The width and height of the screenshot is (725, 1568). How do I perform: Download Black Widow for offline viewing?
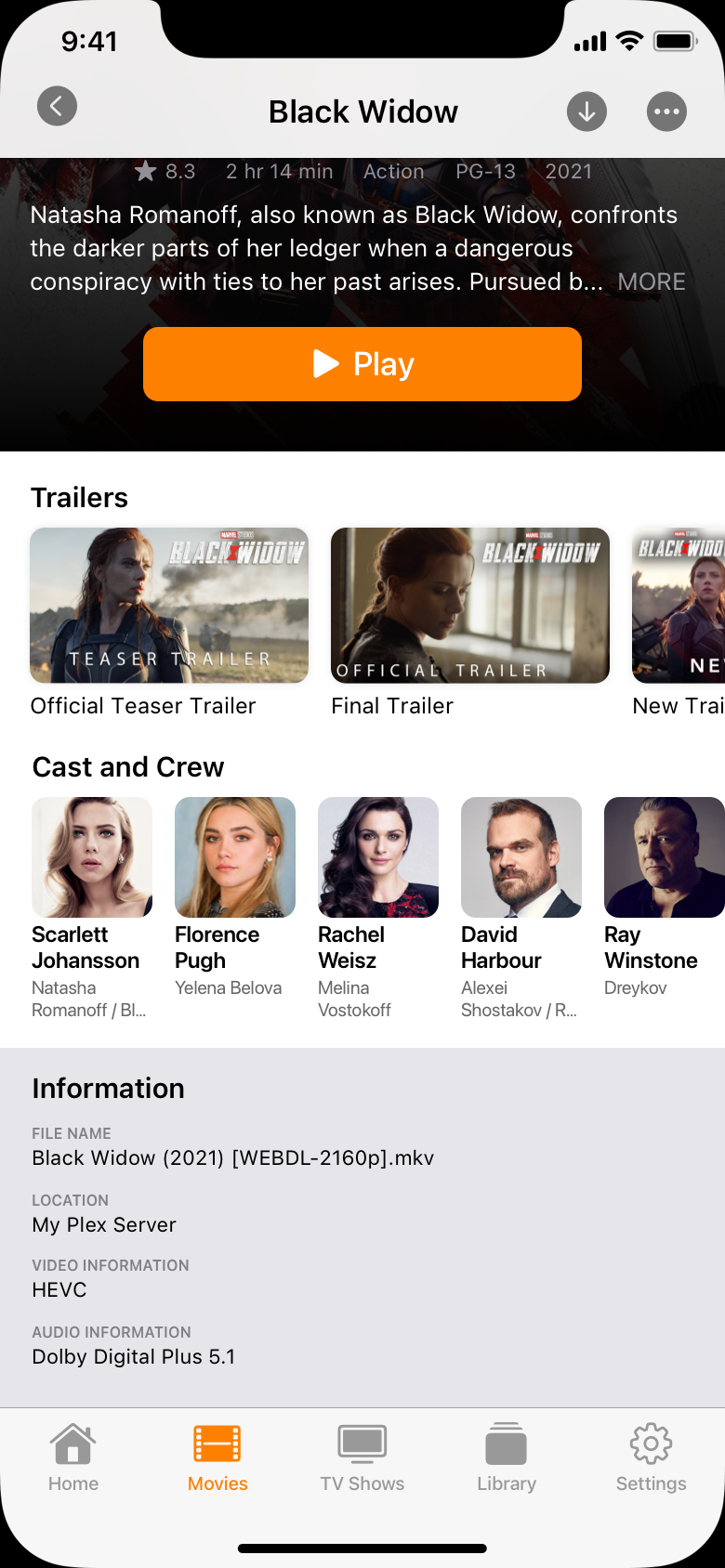587,111
